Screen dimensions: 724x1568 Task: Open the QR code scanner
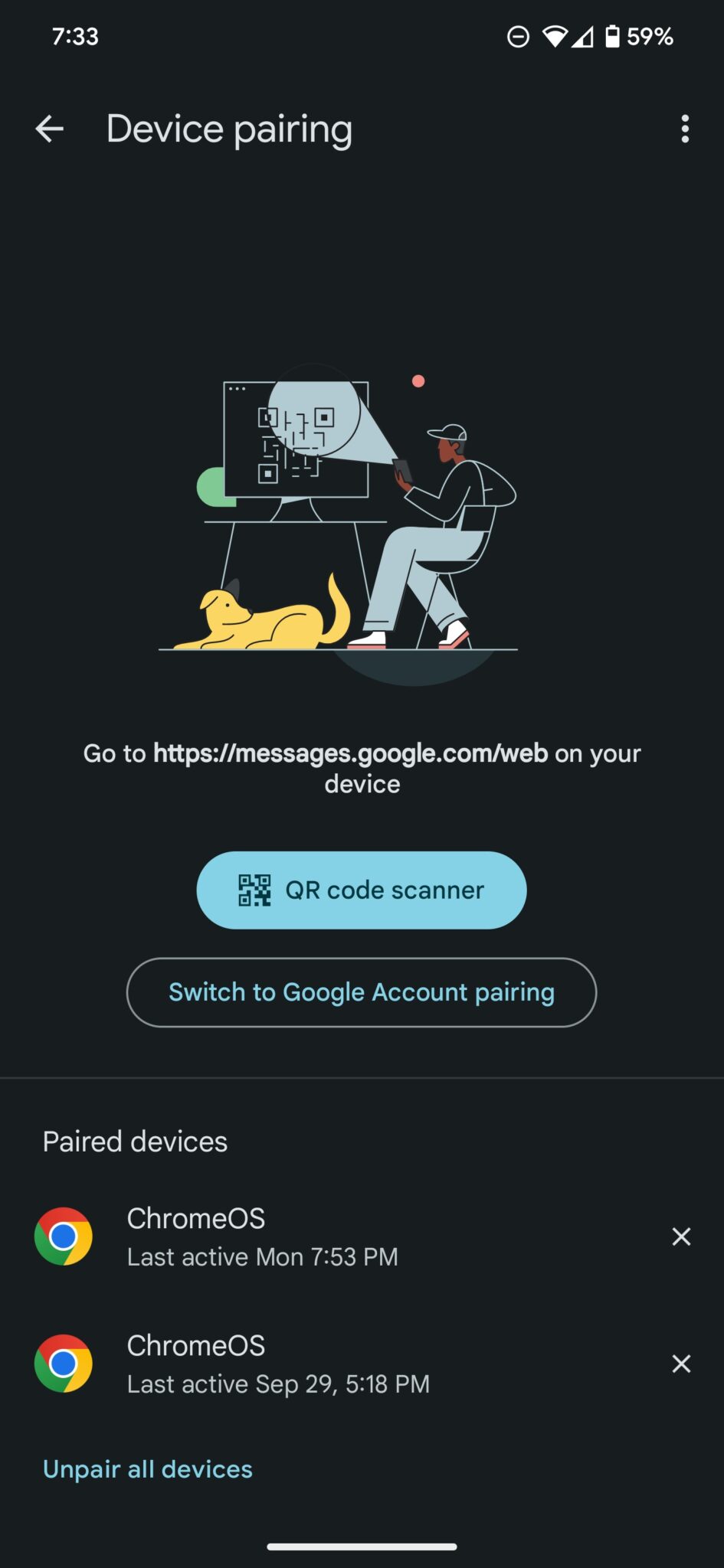click(x=362, y=890)
